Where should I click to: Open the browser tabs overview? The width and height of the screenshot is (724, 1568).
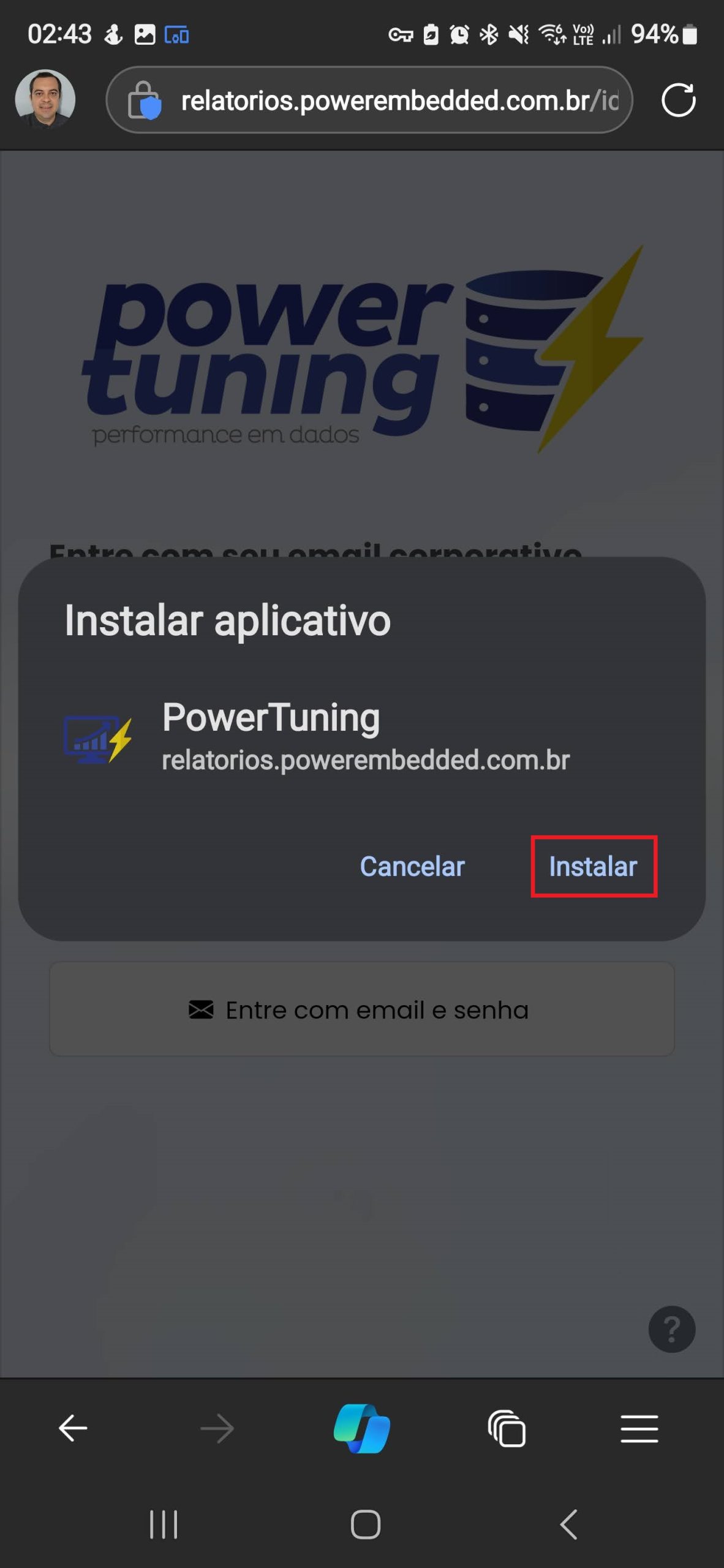pos(507,1428)
